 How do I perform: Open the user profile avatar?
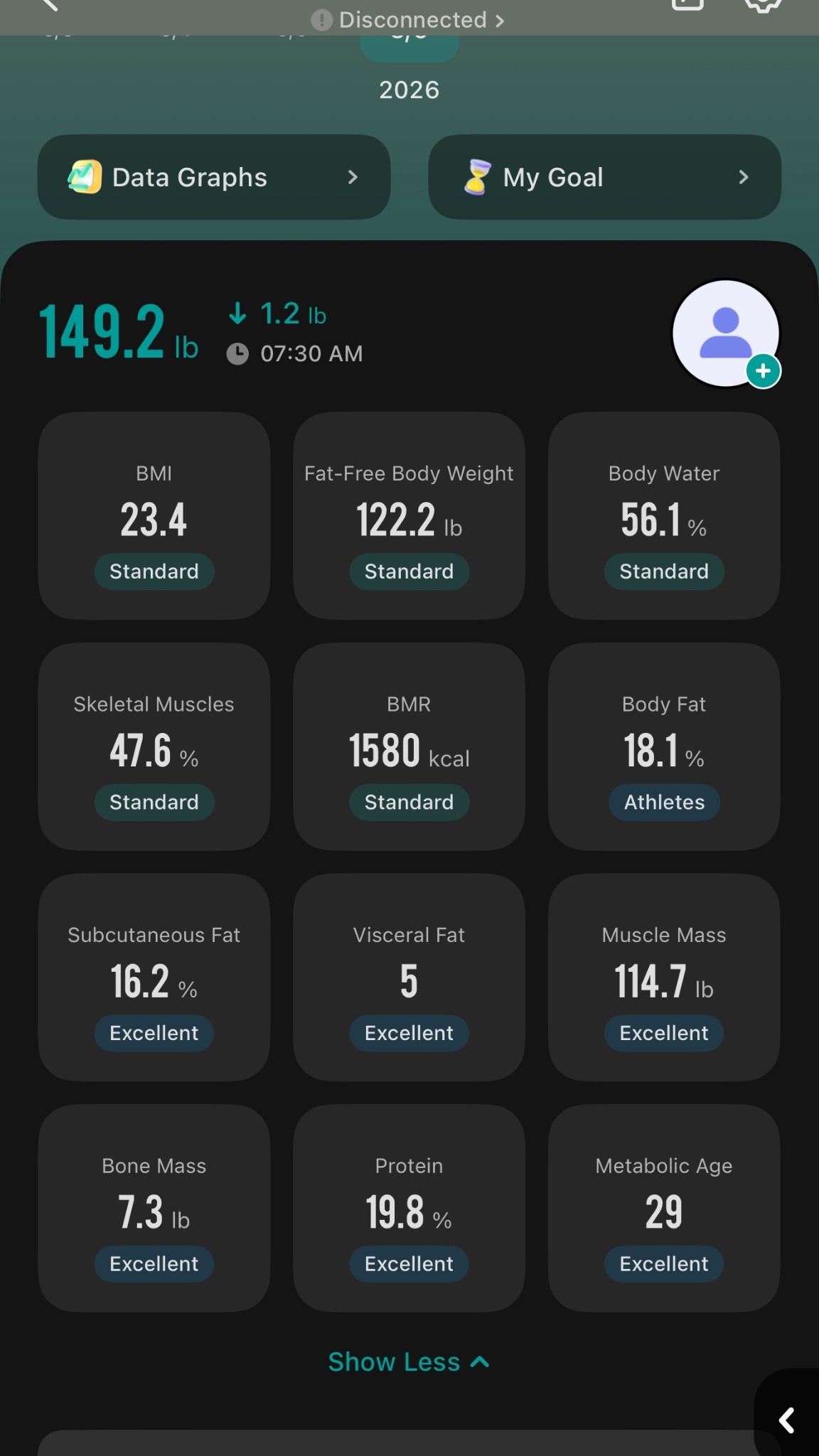[x=726, y=333]
